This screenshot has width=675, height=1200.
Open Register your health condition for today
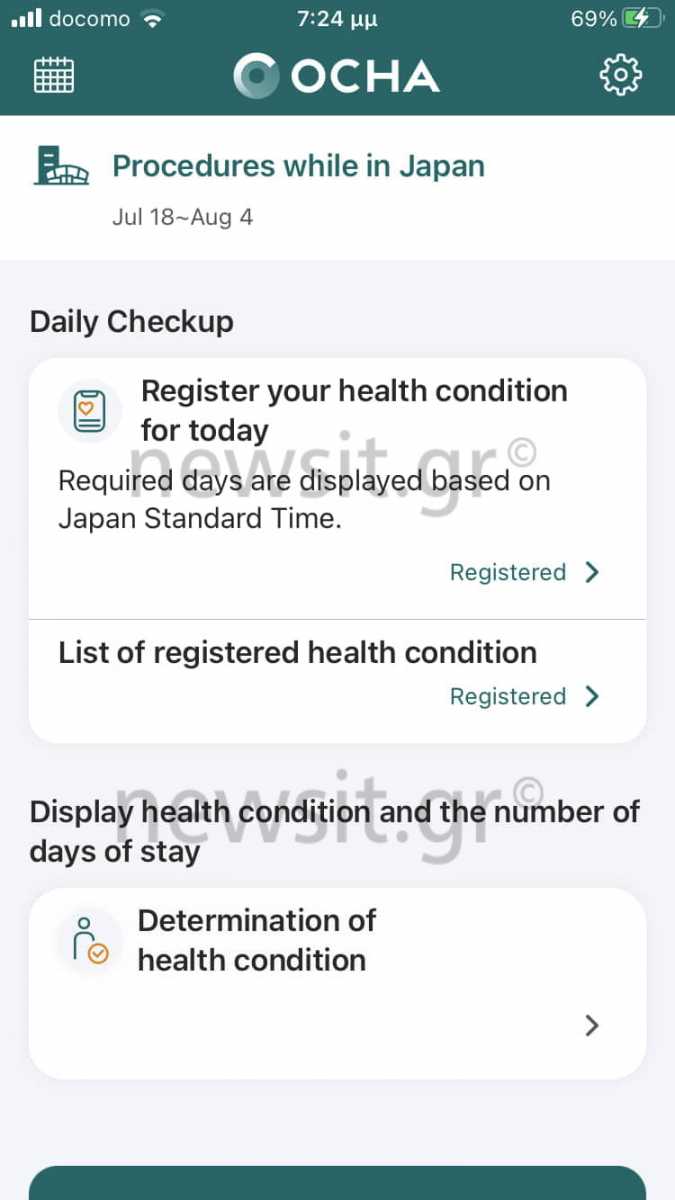(x=337, y=489)
